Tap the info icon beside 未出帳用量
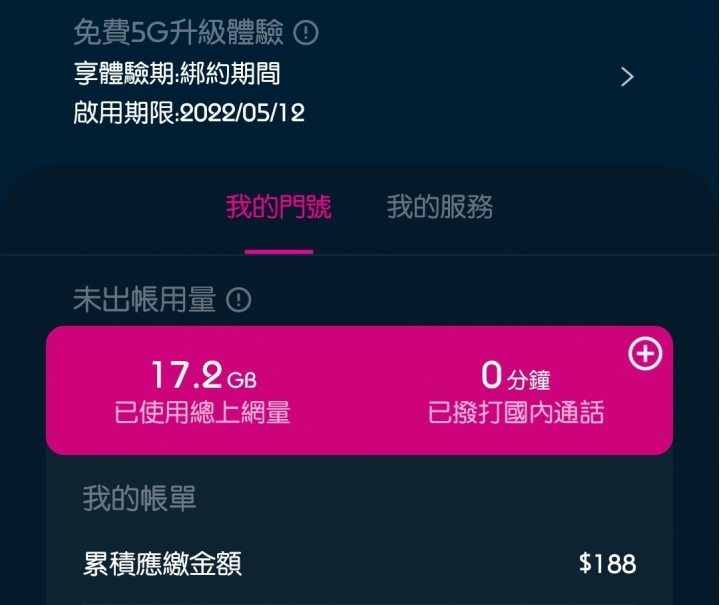The image size is (720, 605). (239, 299)
